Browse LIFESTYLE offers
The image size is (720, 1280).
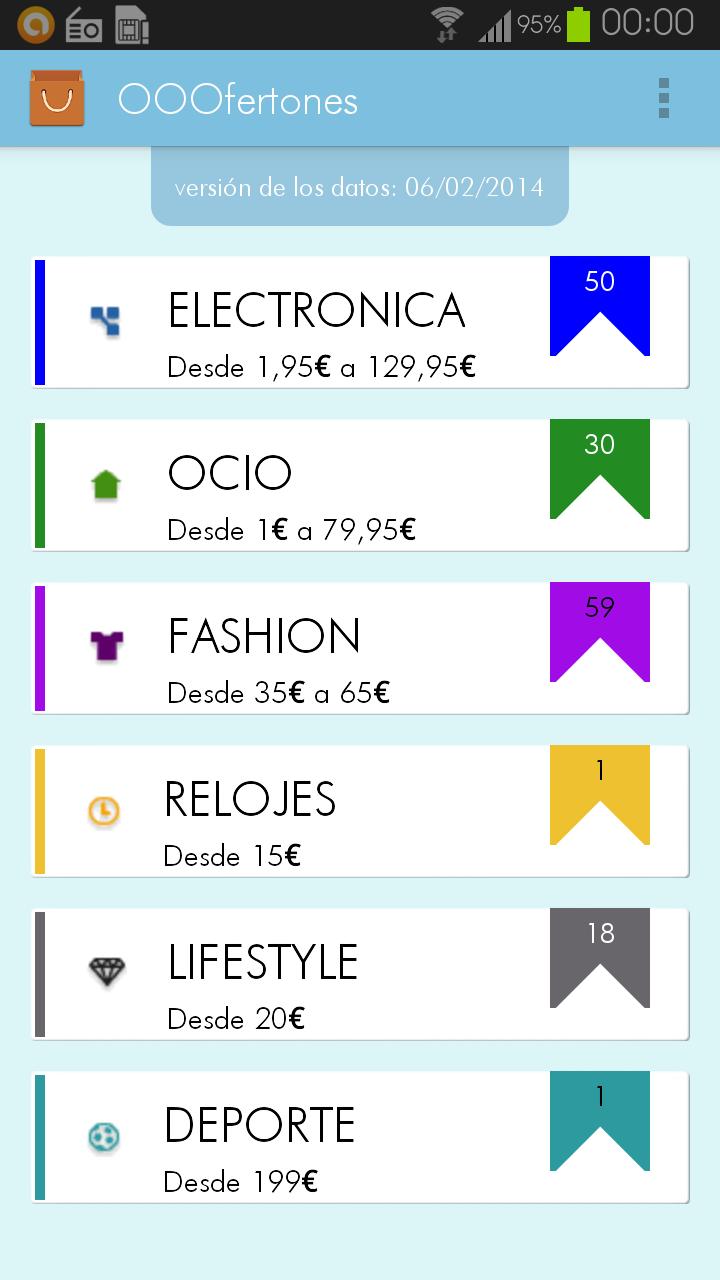(x=360, y=974)
